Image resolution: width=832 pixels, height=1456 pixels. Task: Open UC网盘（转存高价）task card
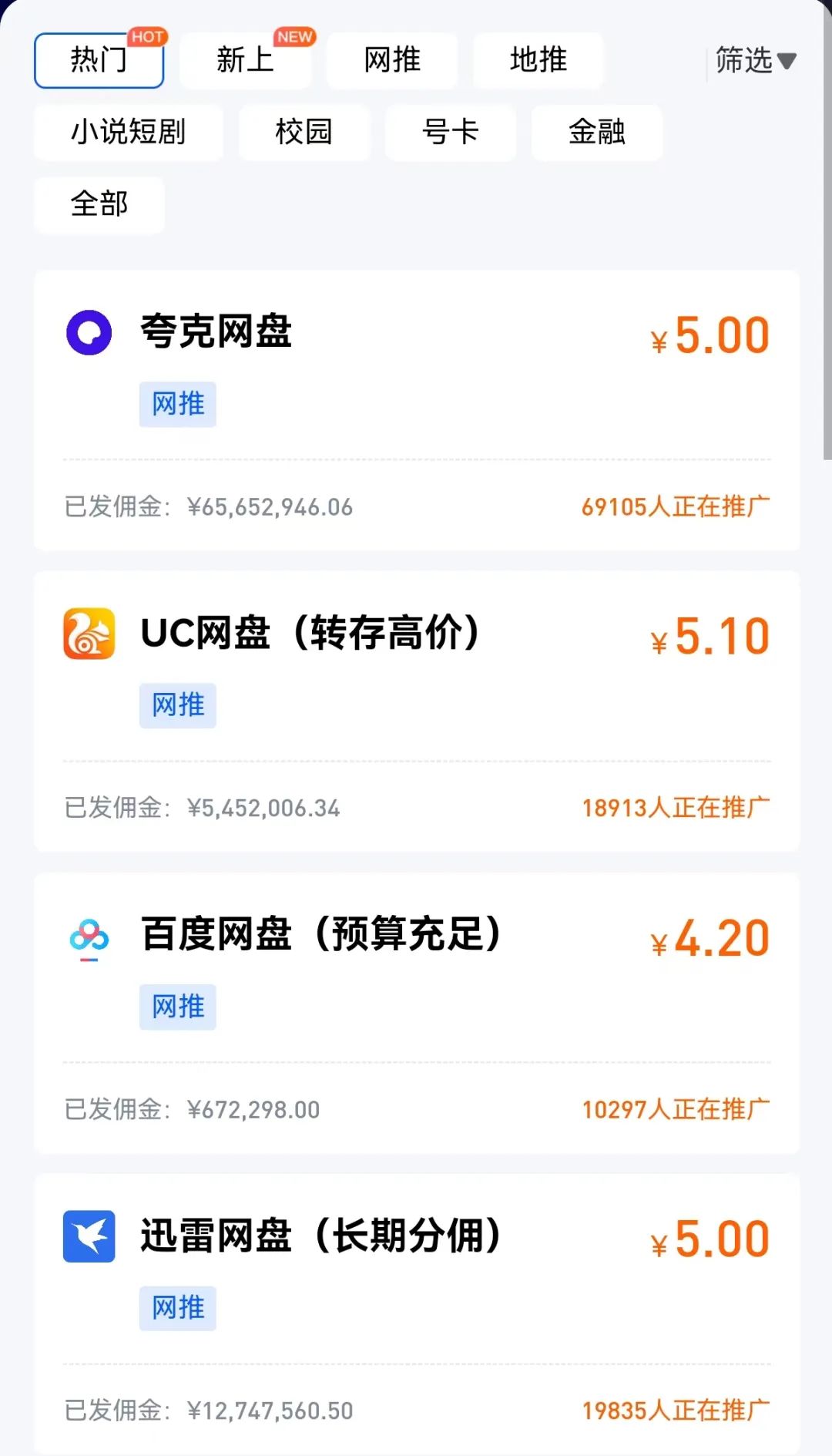click(x=416, y=711)
